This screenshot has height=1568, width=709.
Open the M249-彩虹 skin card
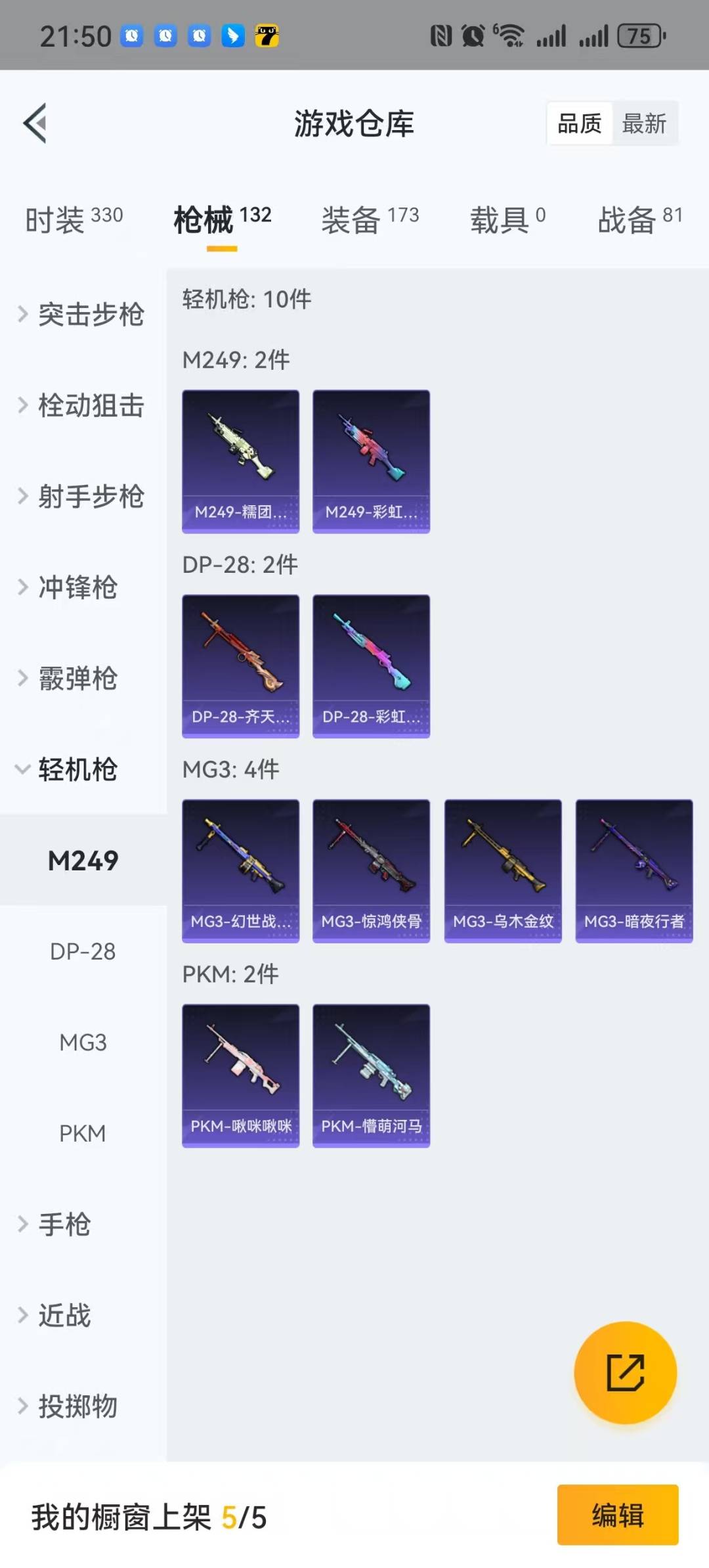(371, 461)
